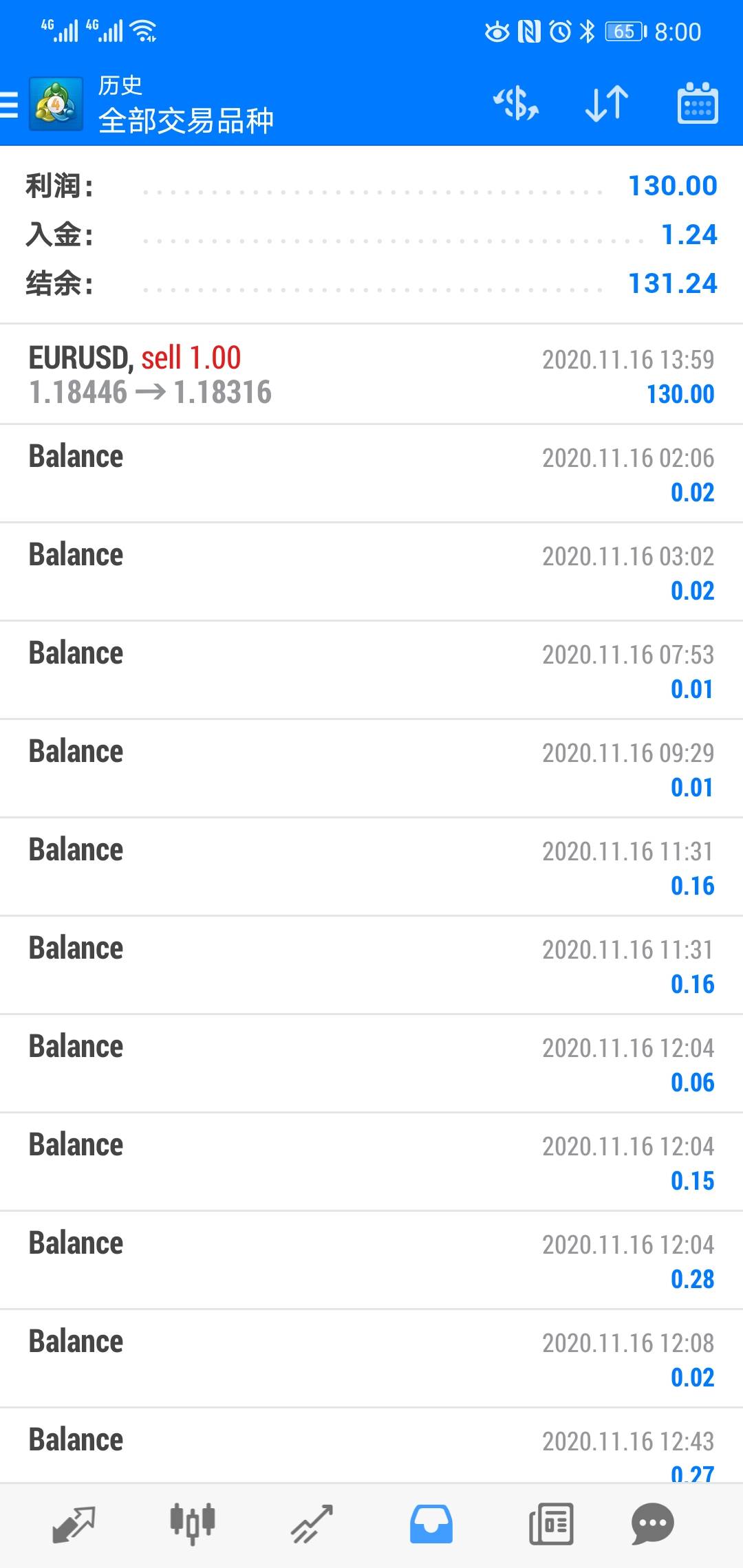Open the Balance entry from 02:06
743x1568 pixels.
371,474
